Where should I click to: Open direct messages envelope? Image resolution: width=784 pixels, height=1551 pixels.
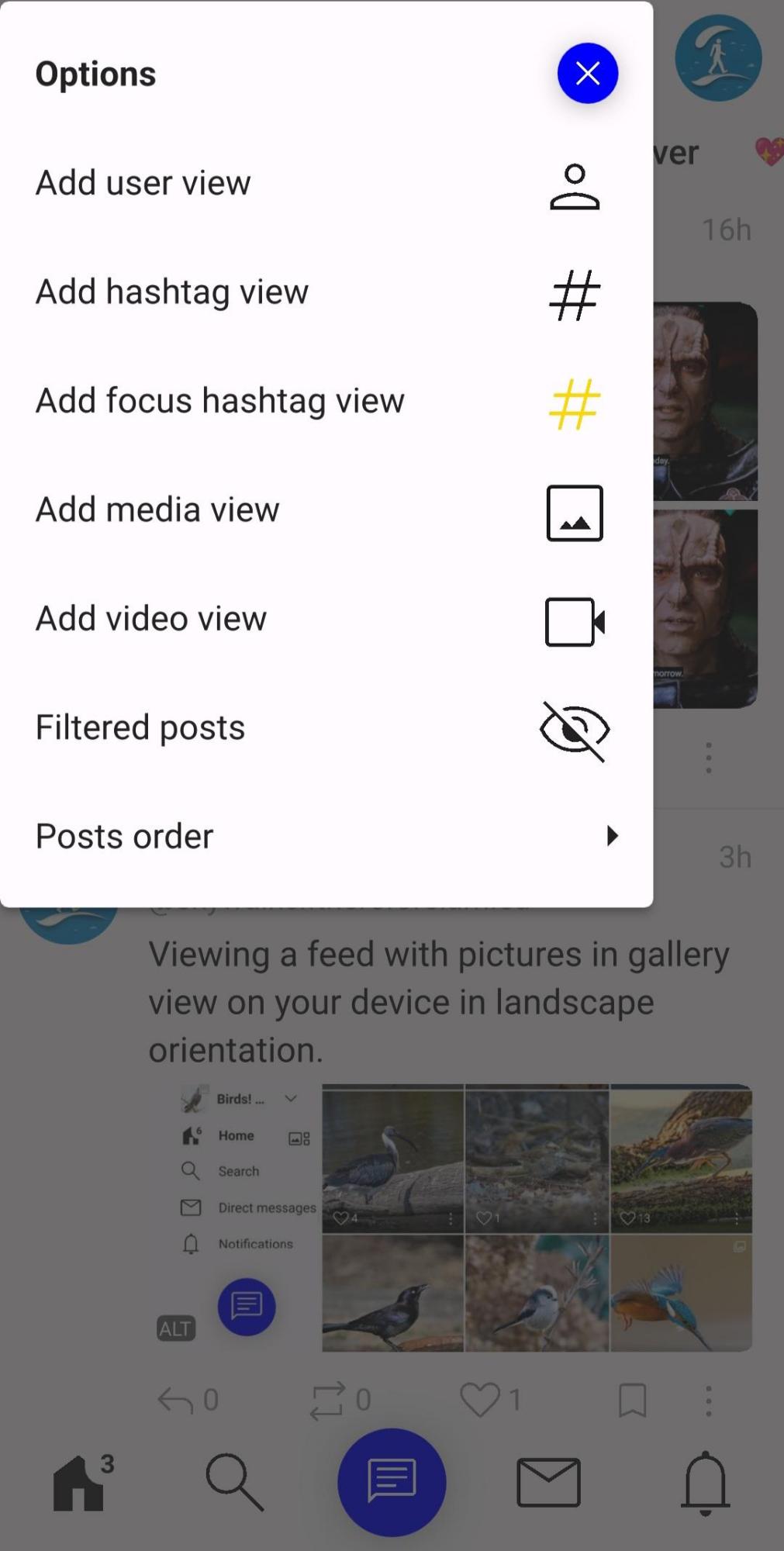point(548,1481)
